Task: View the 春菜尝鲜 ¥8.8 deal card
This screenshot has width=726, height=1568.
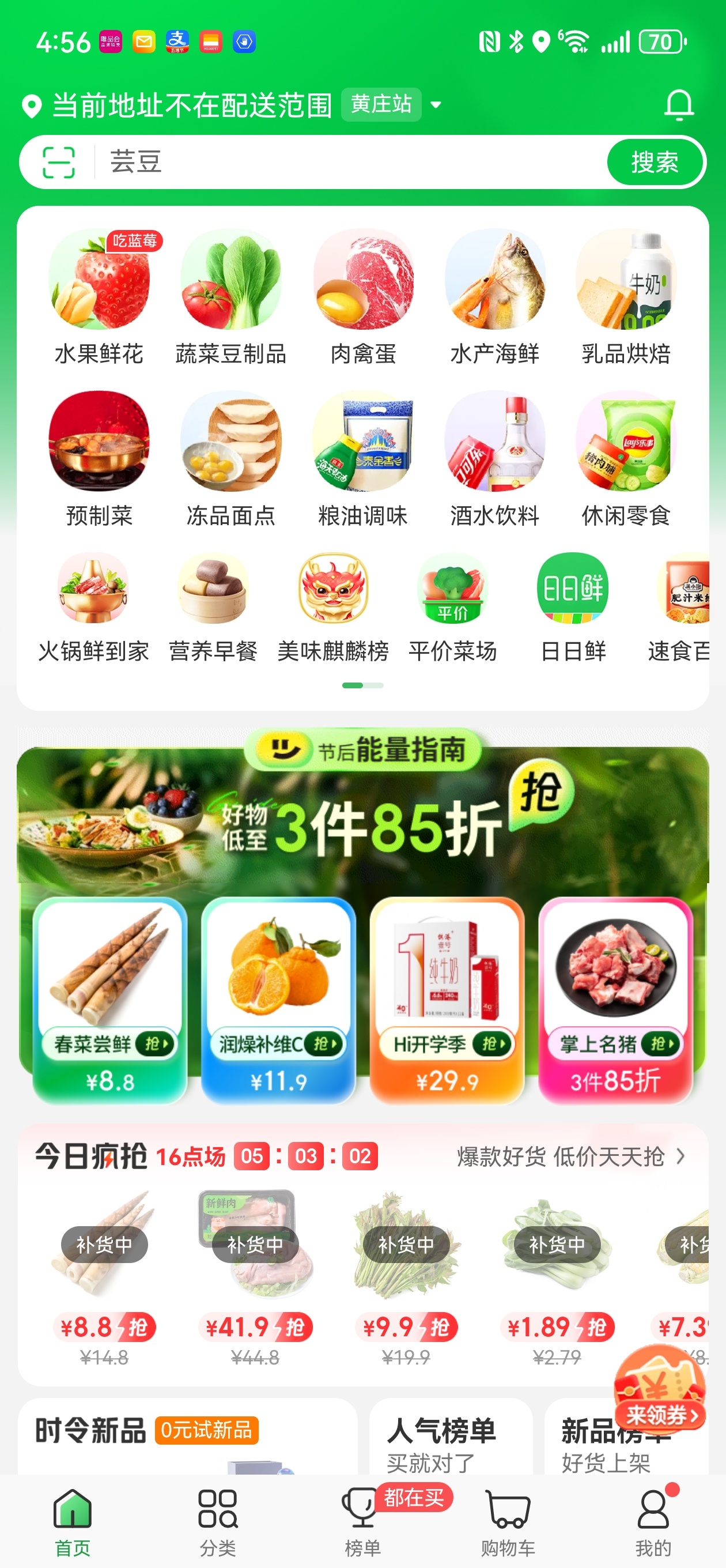Action: (109, 1000)
